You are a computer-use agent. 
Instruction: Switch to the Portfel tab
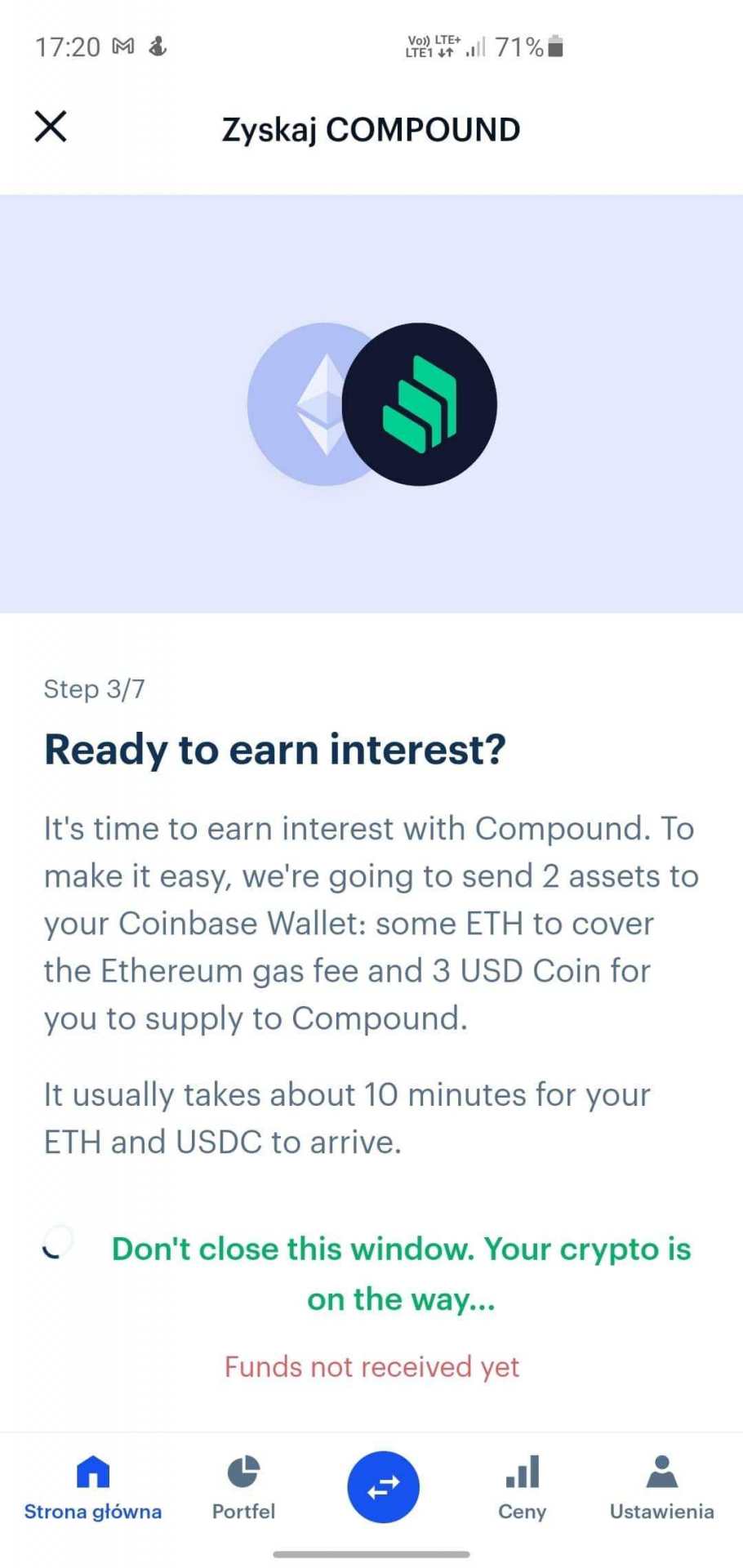coord(243,1488)
